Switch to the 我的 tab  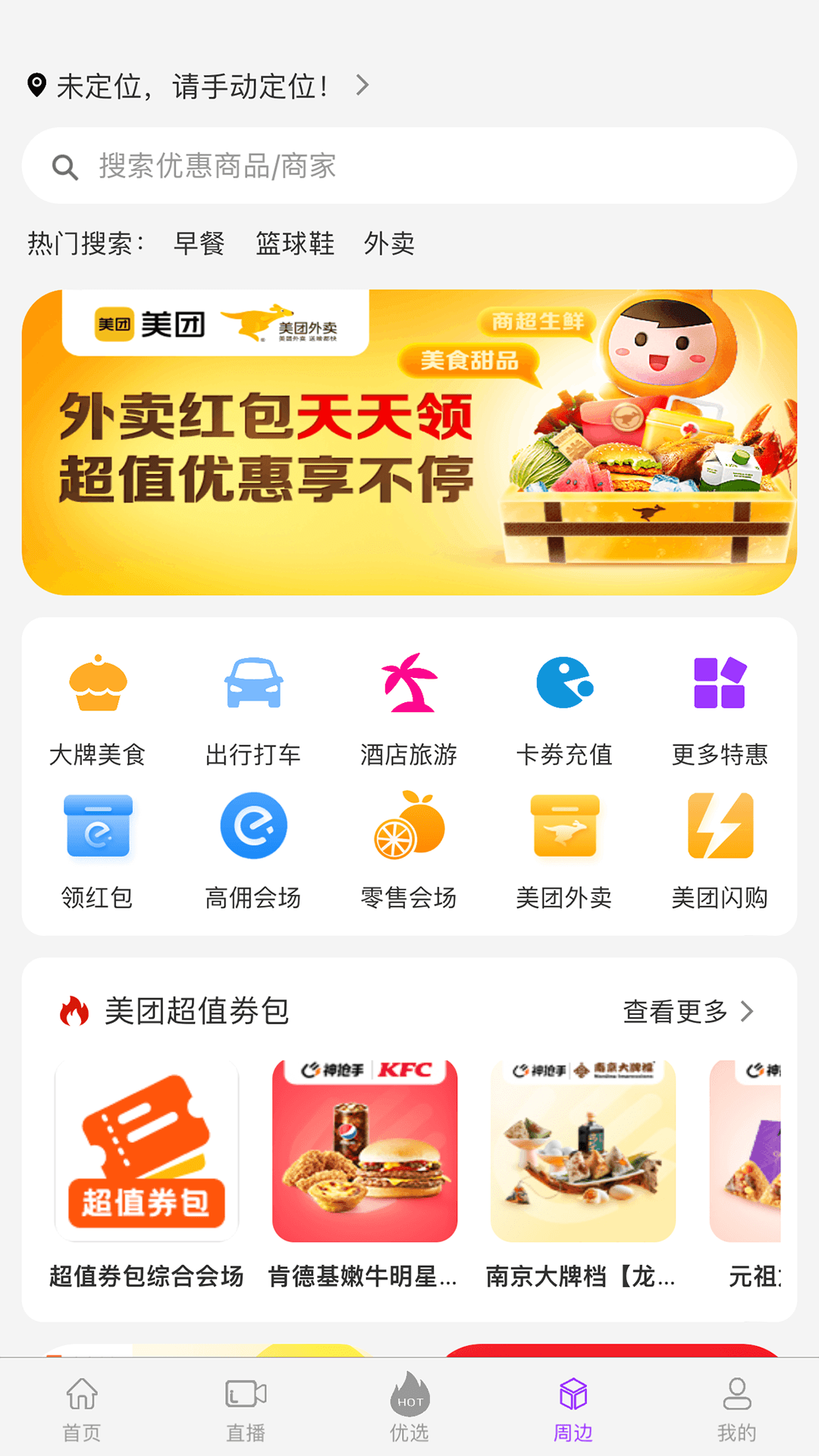(736, 1409)
